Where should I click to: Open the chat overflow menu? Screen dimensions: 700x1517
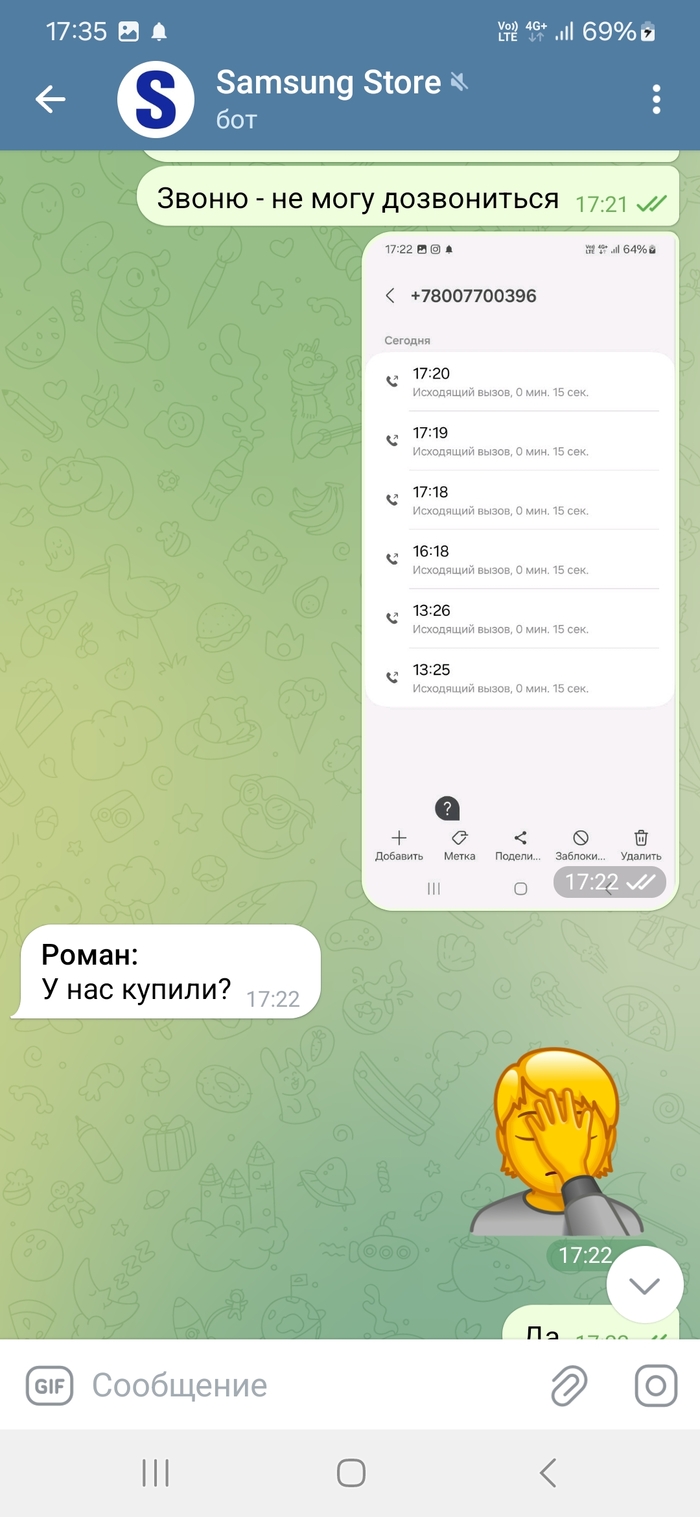pyautogui.click(x=656, y=98)
